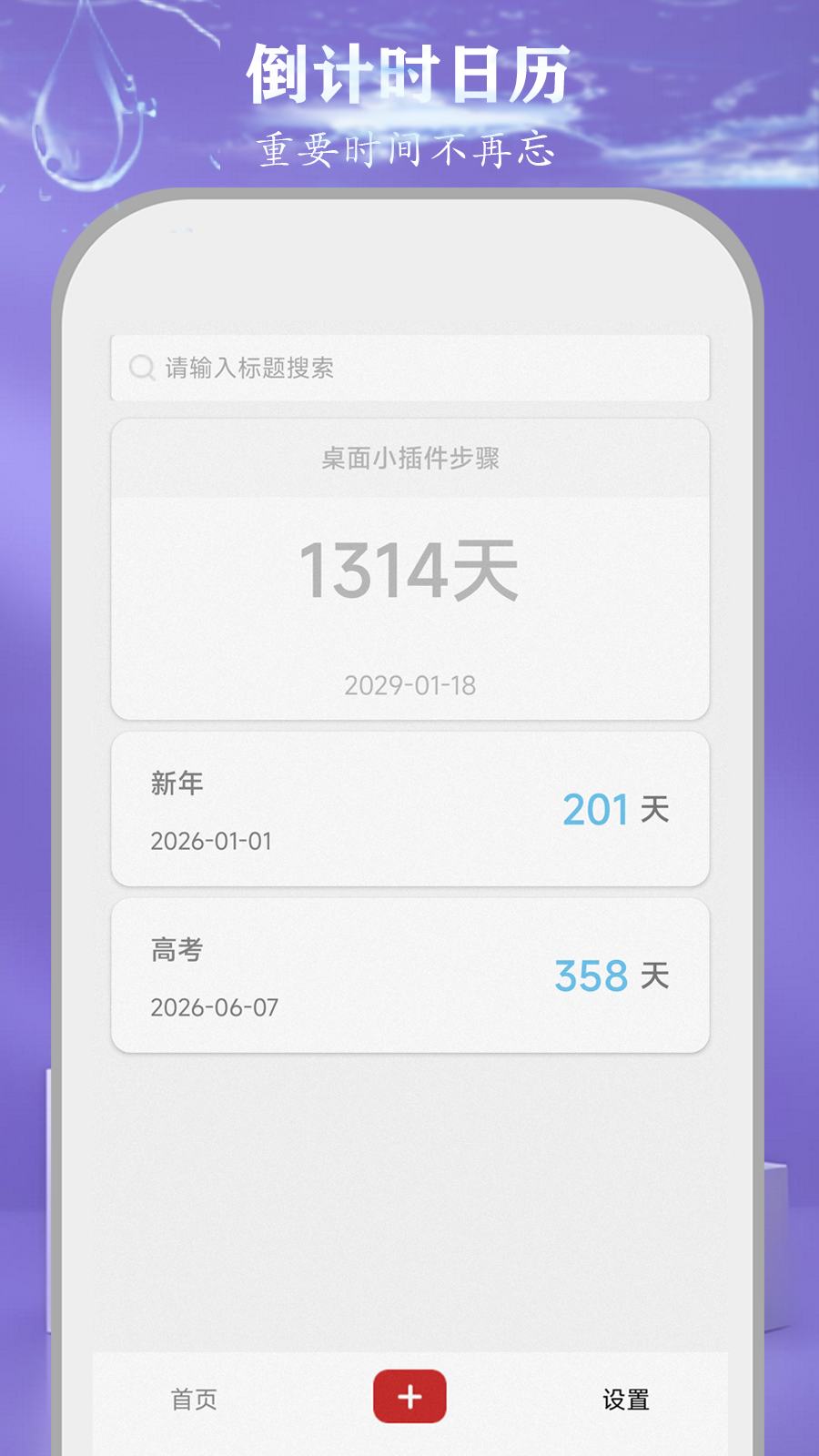This screenshot has height=1456, width=819.
Task: Click the 2029-01-18 target date
Action: pyautogui.click(x=409, y=684)
